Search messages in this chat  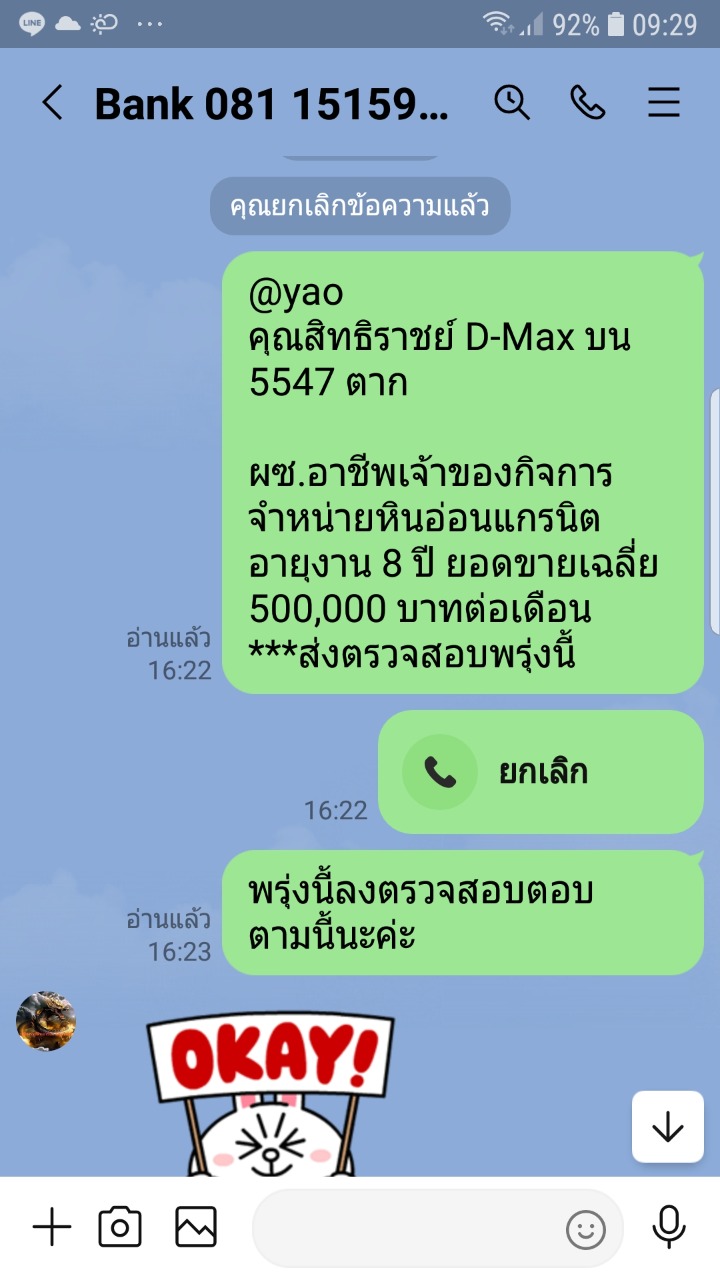point(512,102)
